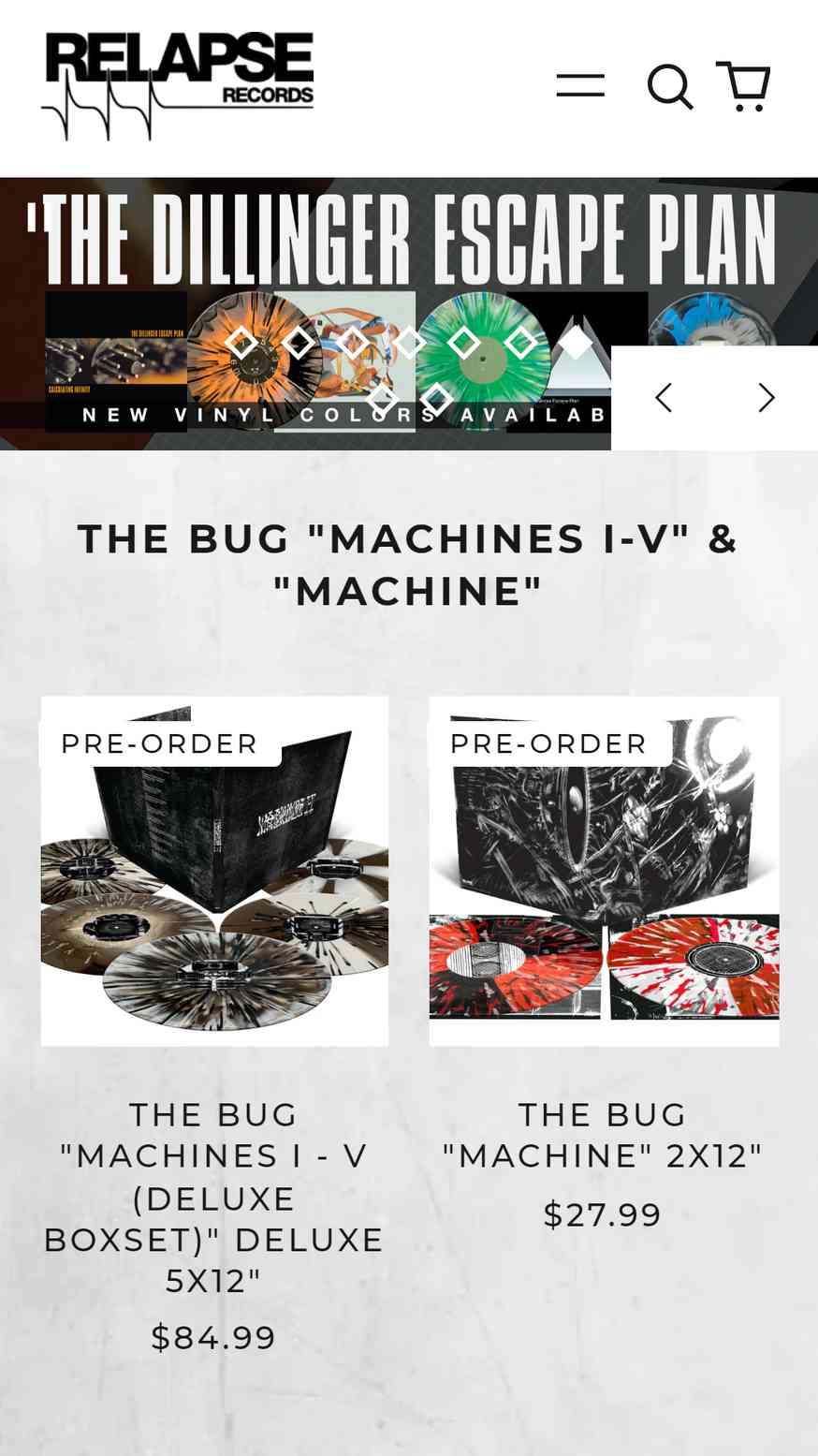Go to previous banner slide

click(x=664, y=398)
